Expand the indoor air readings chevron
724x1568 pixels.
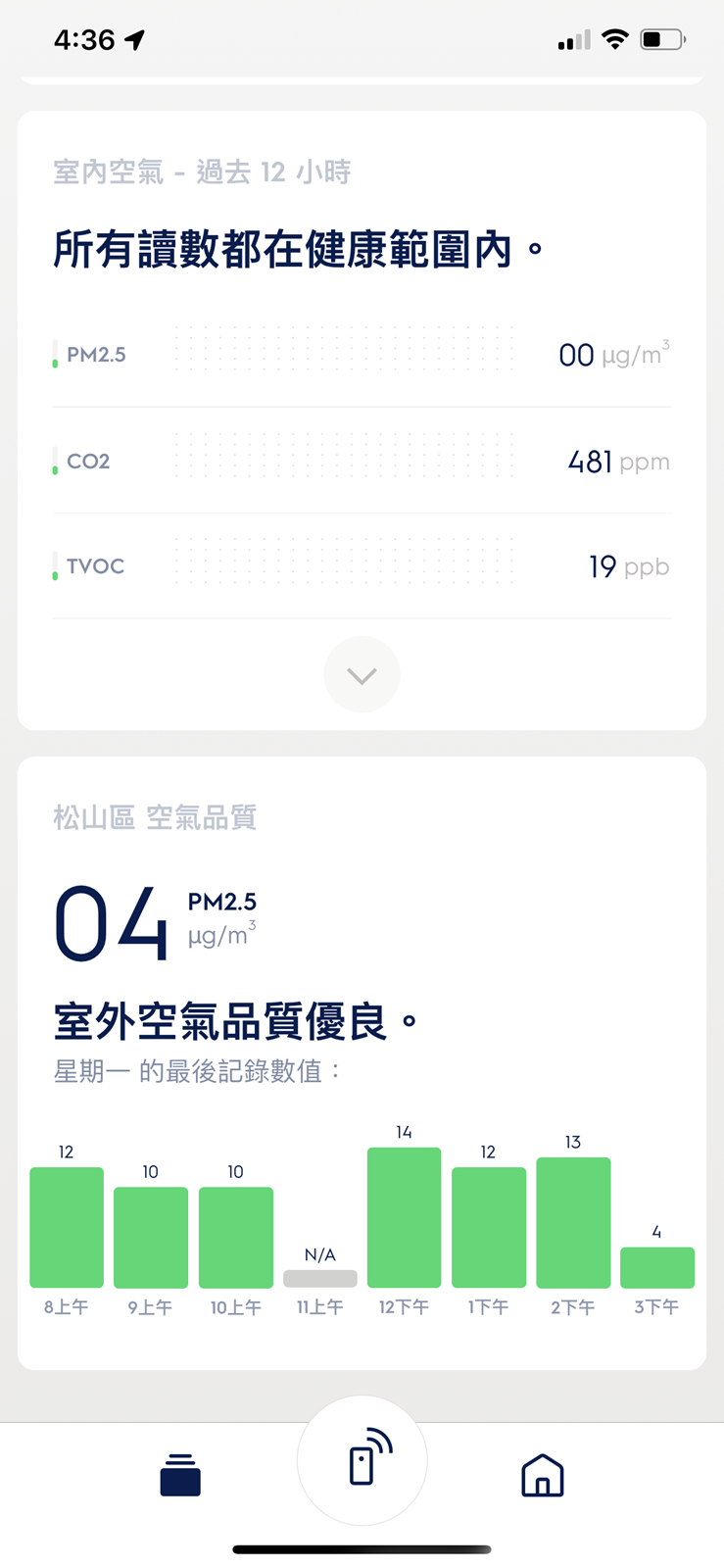pyautogui.click(x=362, y=675)
